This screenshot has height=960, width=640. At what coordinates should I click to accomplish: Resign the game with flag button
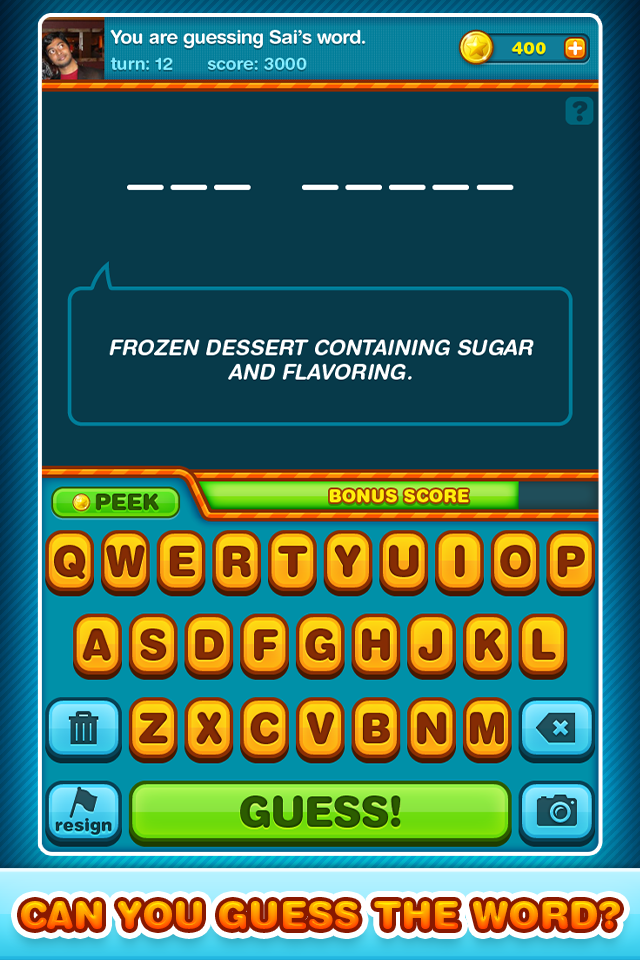click(x=84, y=811)
